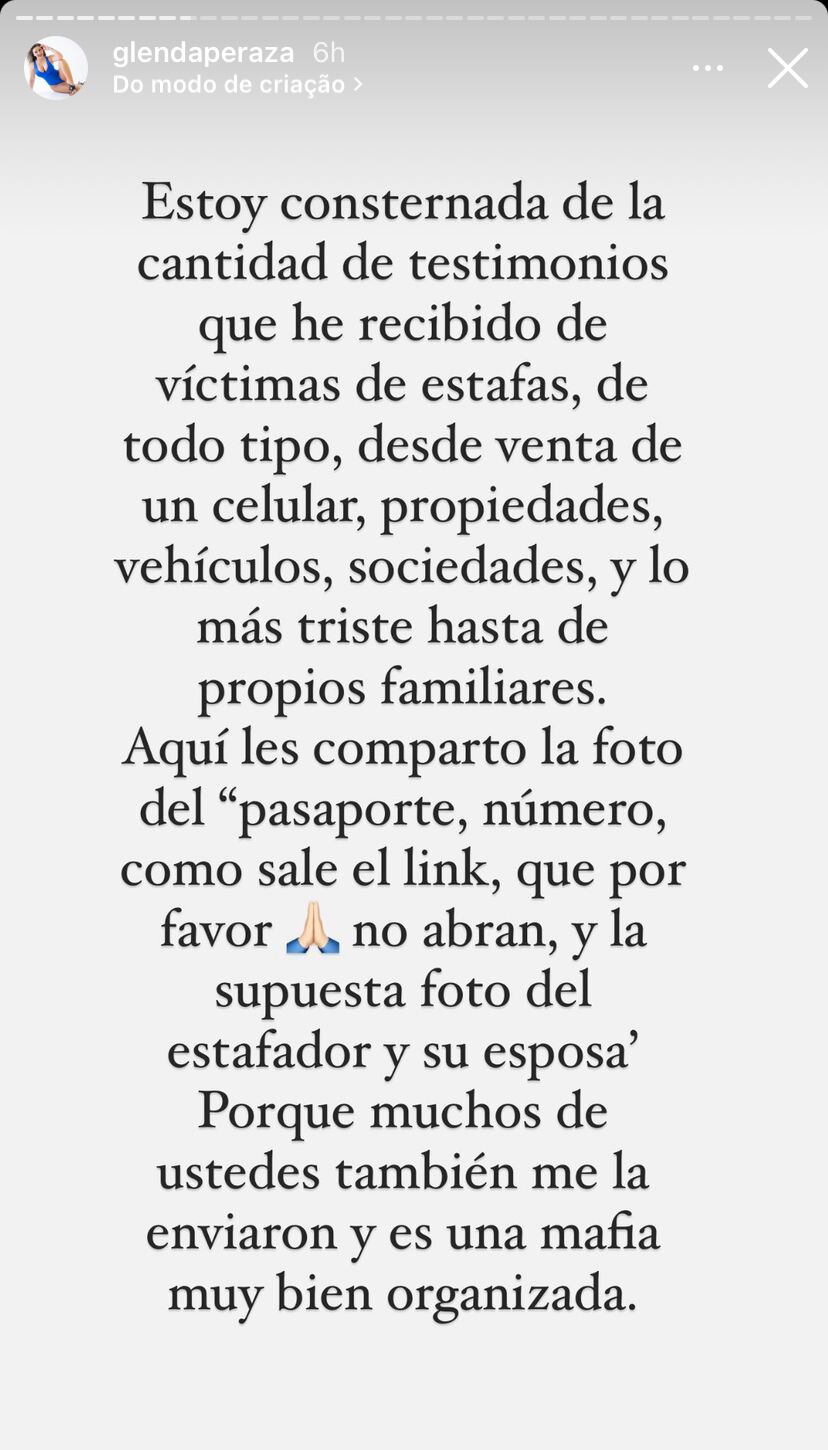Tap the glendaperaza username

(203, 53)
